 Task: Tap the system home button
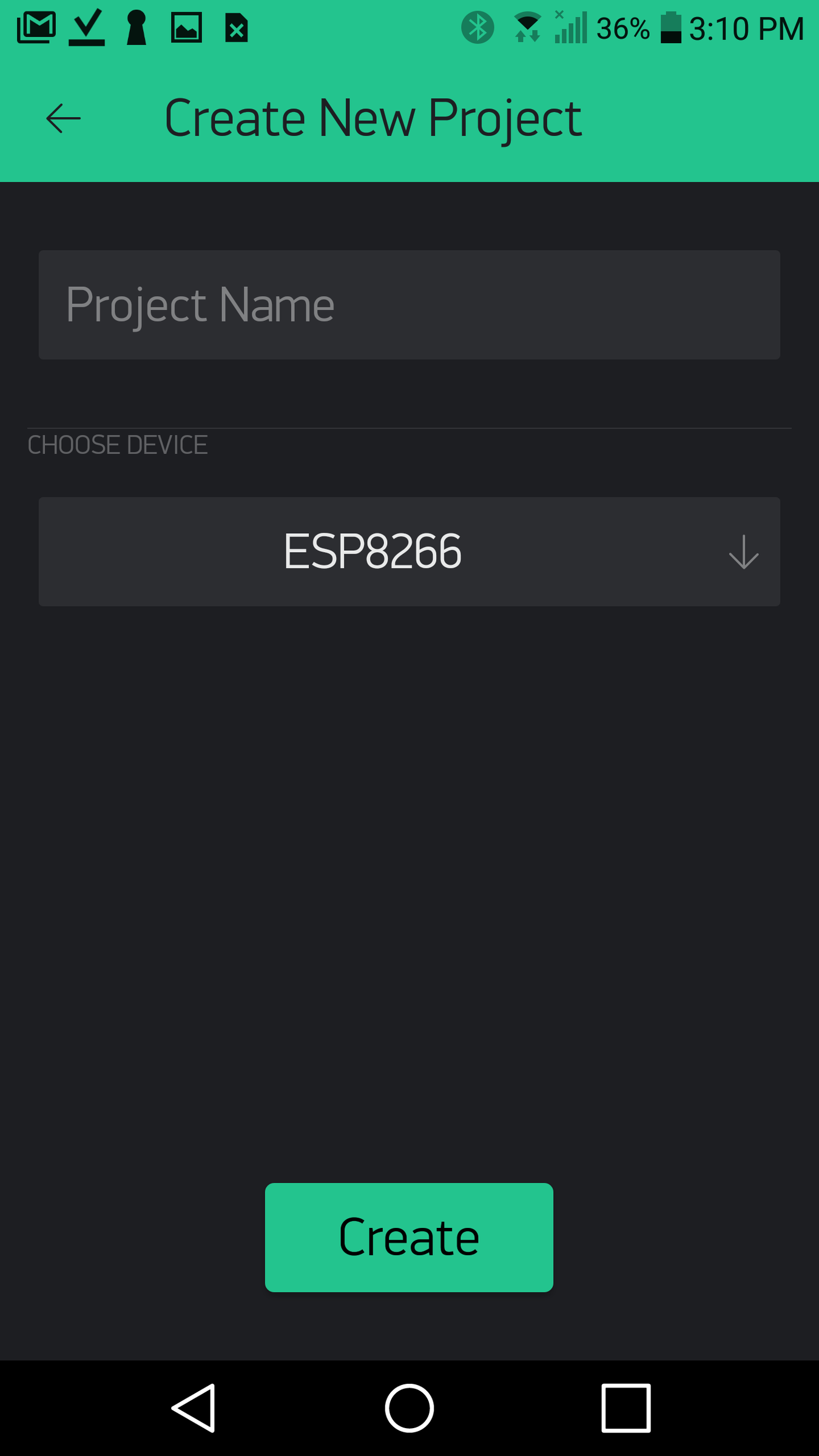coord(409,1407)
